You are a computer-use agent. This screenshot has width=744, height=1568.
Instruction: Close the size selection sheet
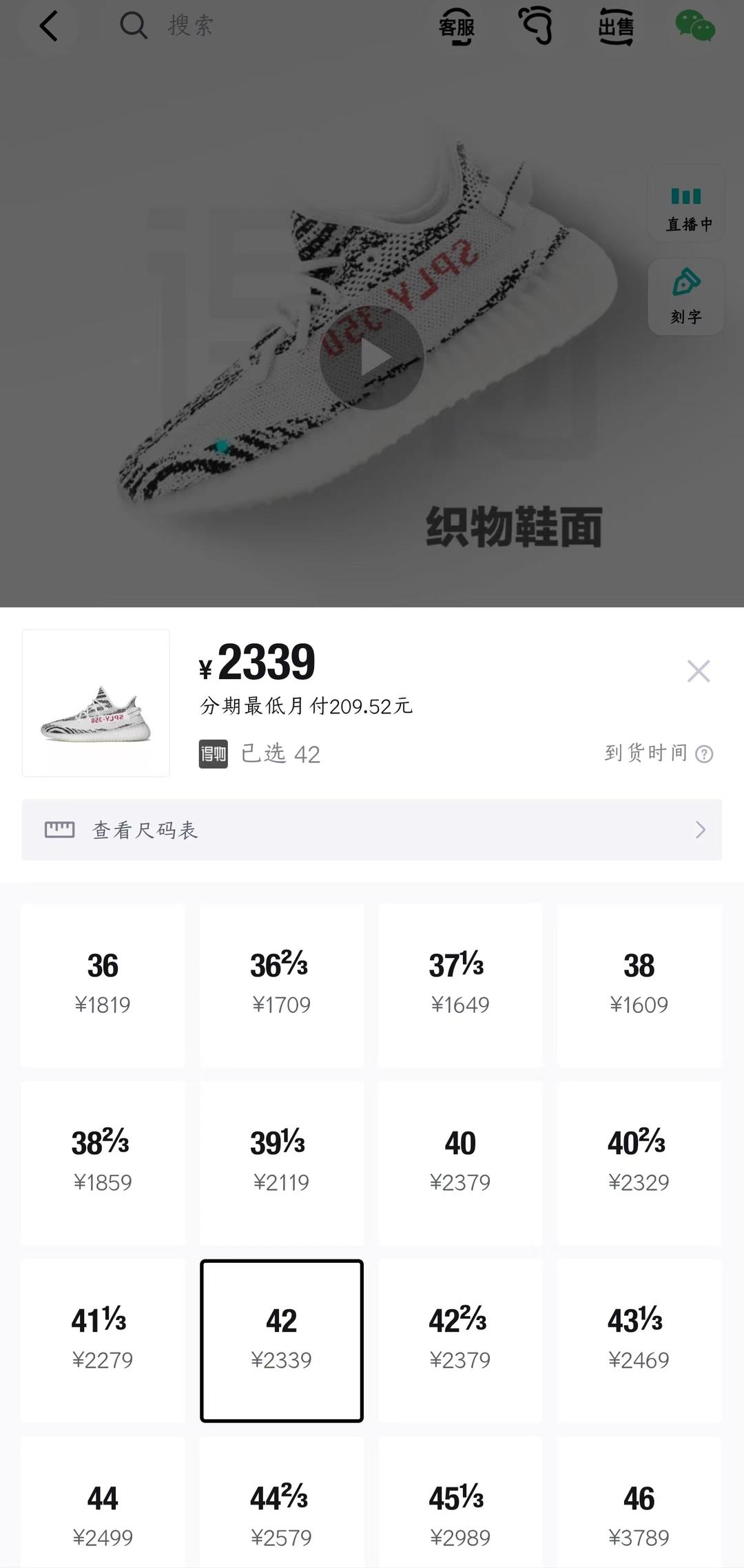click(x=698, y=671)
